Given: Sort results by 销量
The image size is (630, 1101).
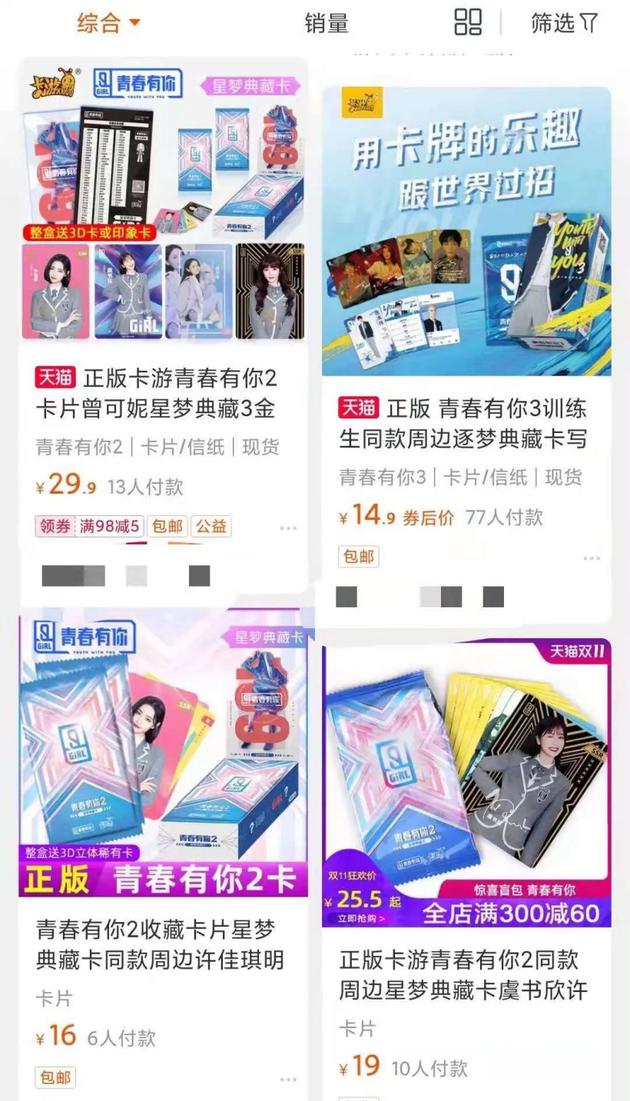Looking at the screenshot, I should pyautogui.click(x=326, y=23).
